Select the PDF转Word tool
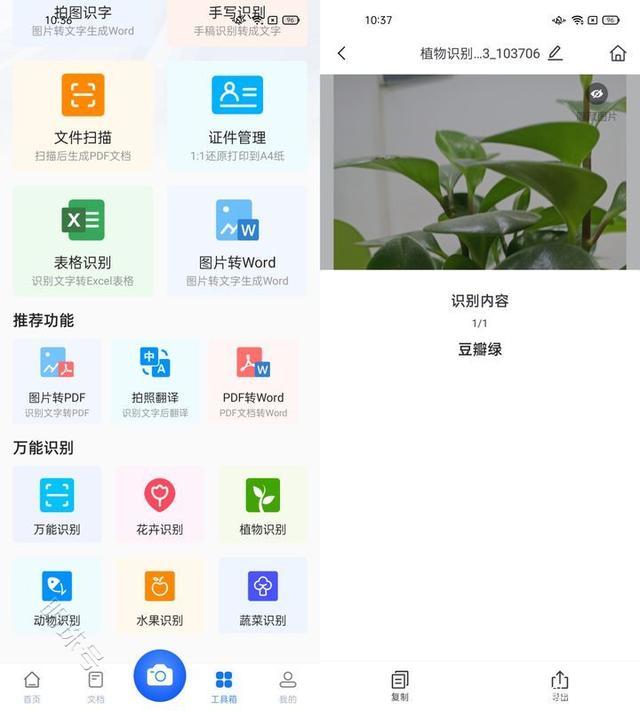Viewport: 640px width, 711px height. click(x=253, y=380)
